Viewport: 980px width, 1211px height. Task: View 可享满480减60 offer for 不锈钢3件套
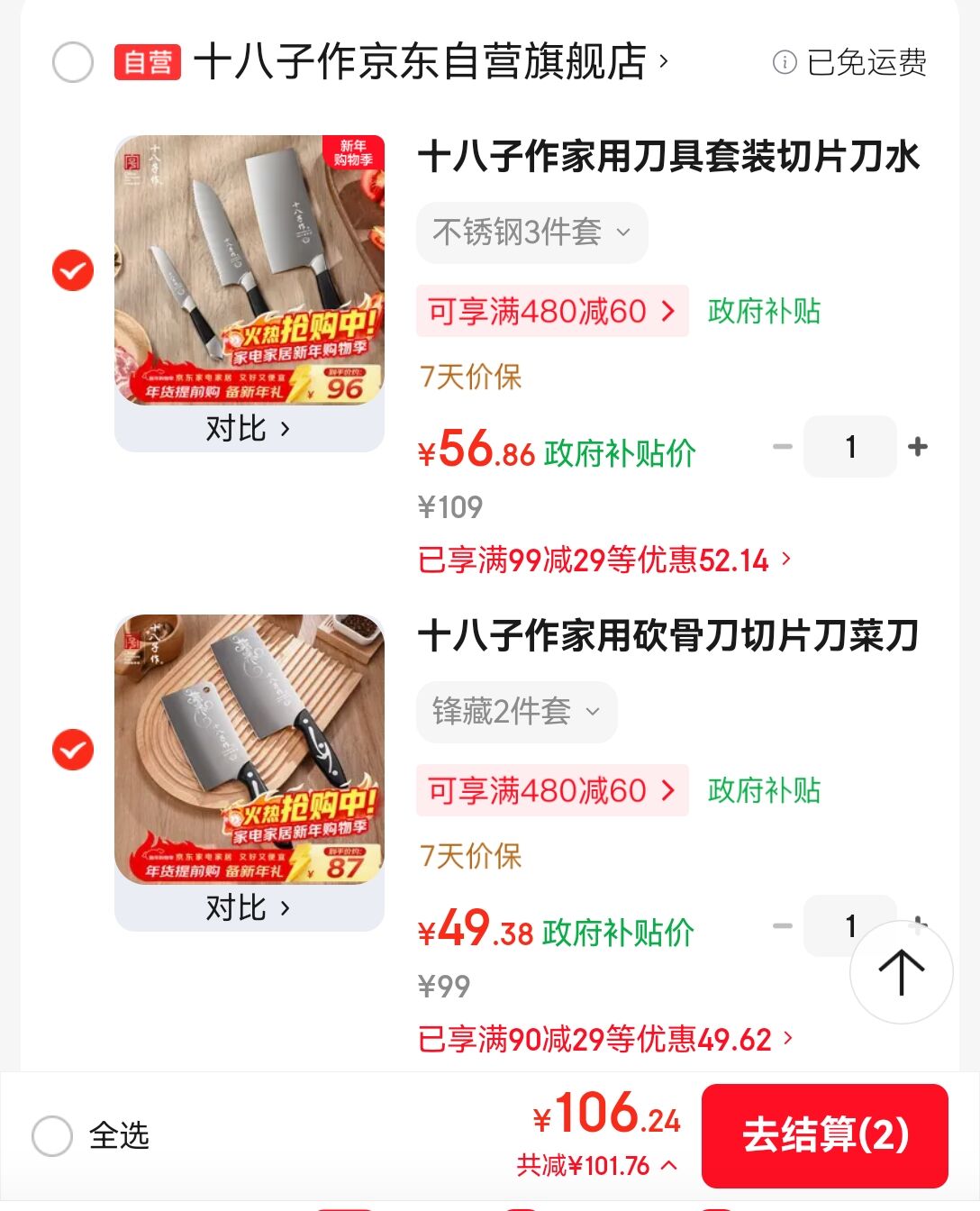pyautogui.click(x=551, y=312)
